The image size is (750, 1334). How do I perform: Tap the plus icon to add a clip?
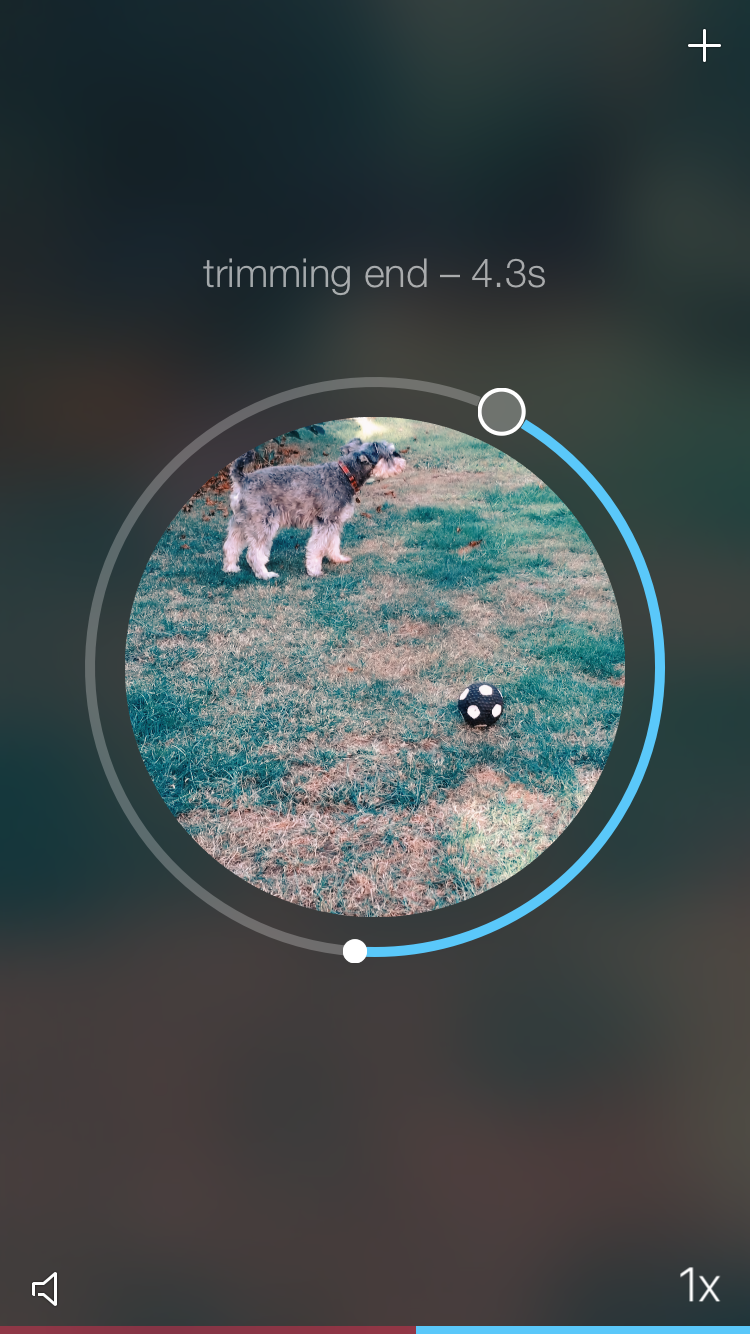(704, 46)
